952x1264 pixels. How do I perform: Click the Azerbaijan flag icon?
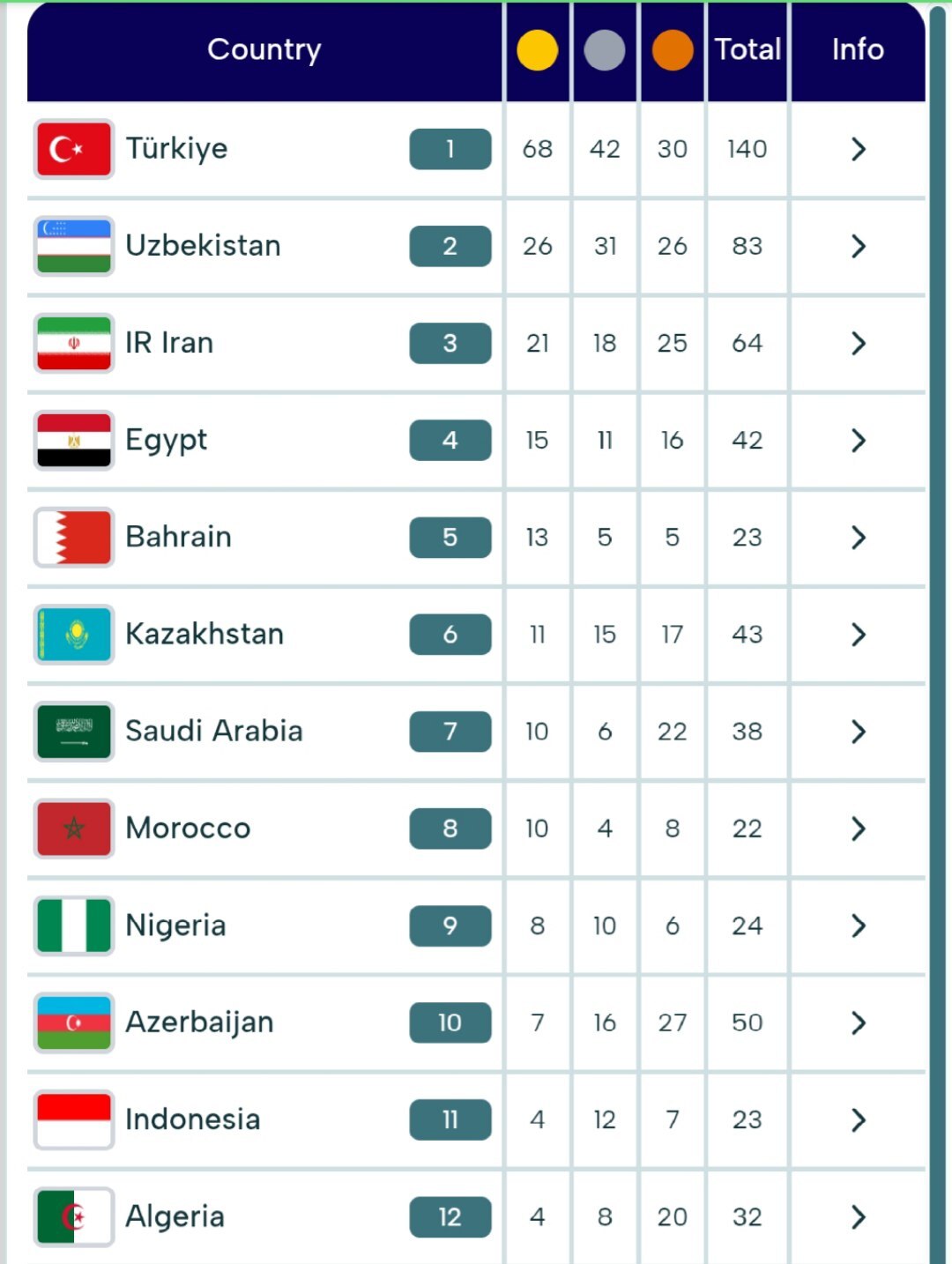click(x=73, y=1022)
